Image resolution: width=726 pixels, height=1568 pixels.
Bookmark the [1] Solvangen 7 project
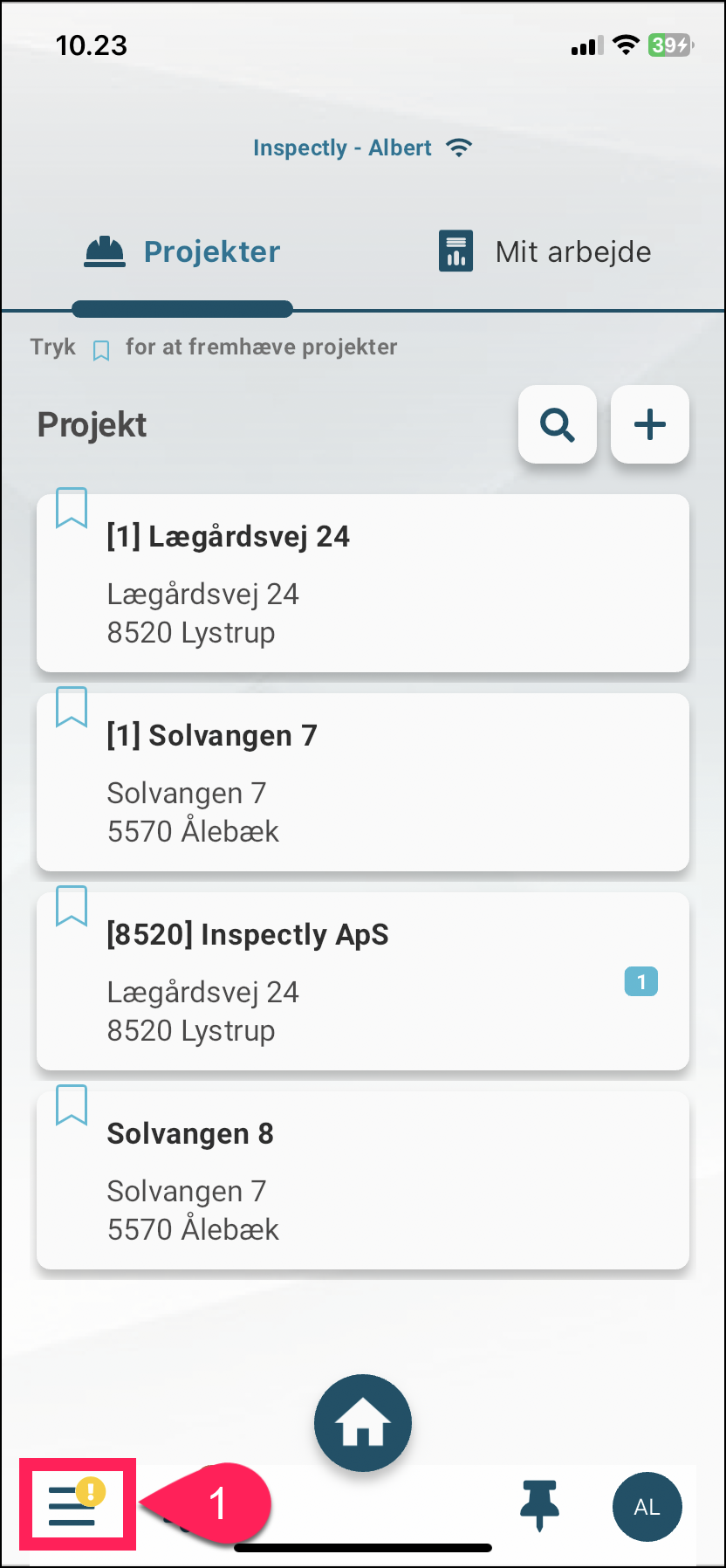(x=72, y=707)
